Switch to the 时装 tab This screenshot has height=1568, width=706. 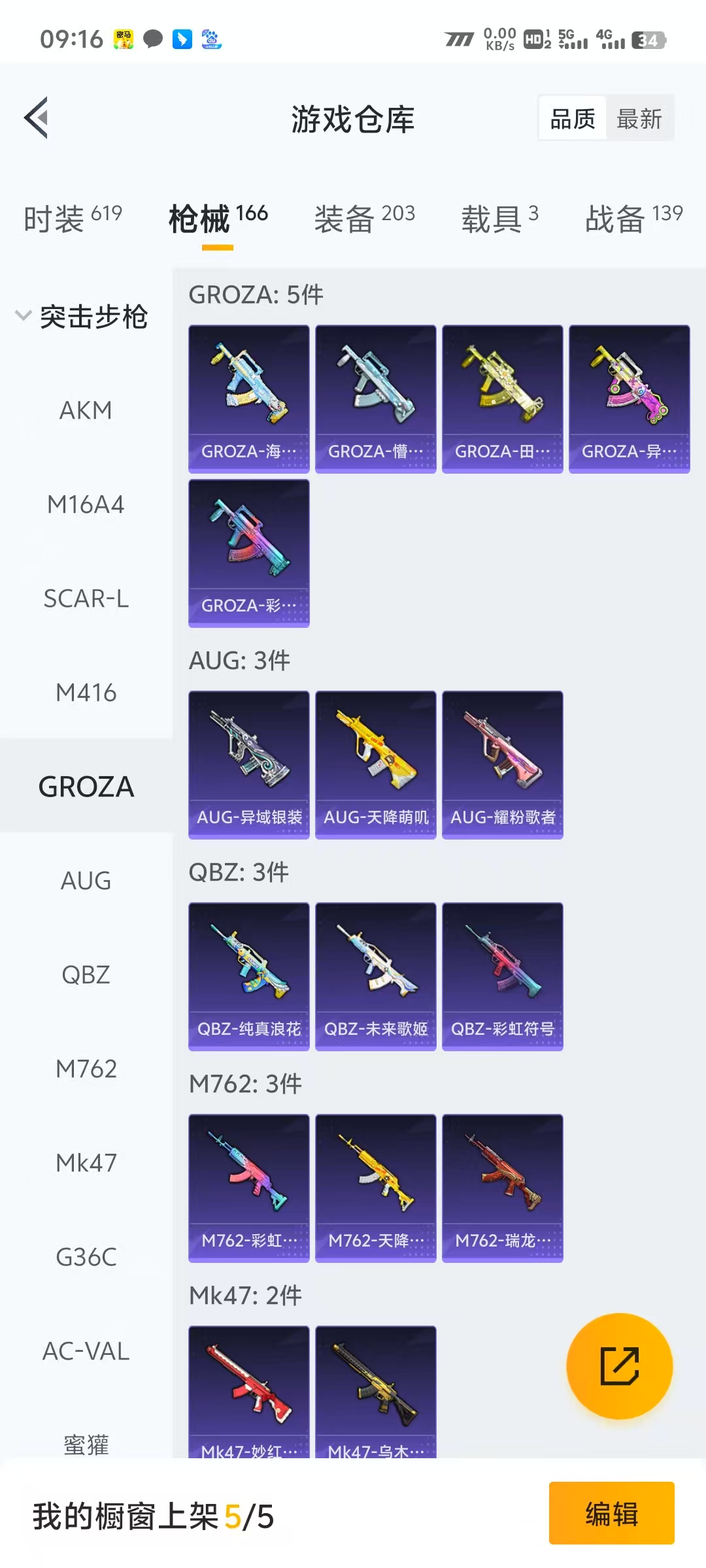73,218
